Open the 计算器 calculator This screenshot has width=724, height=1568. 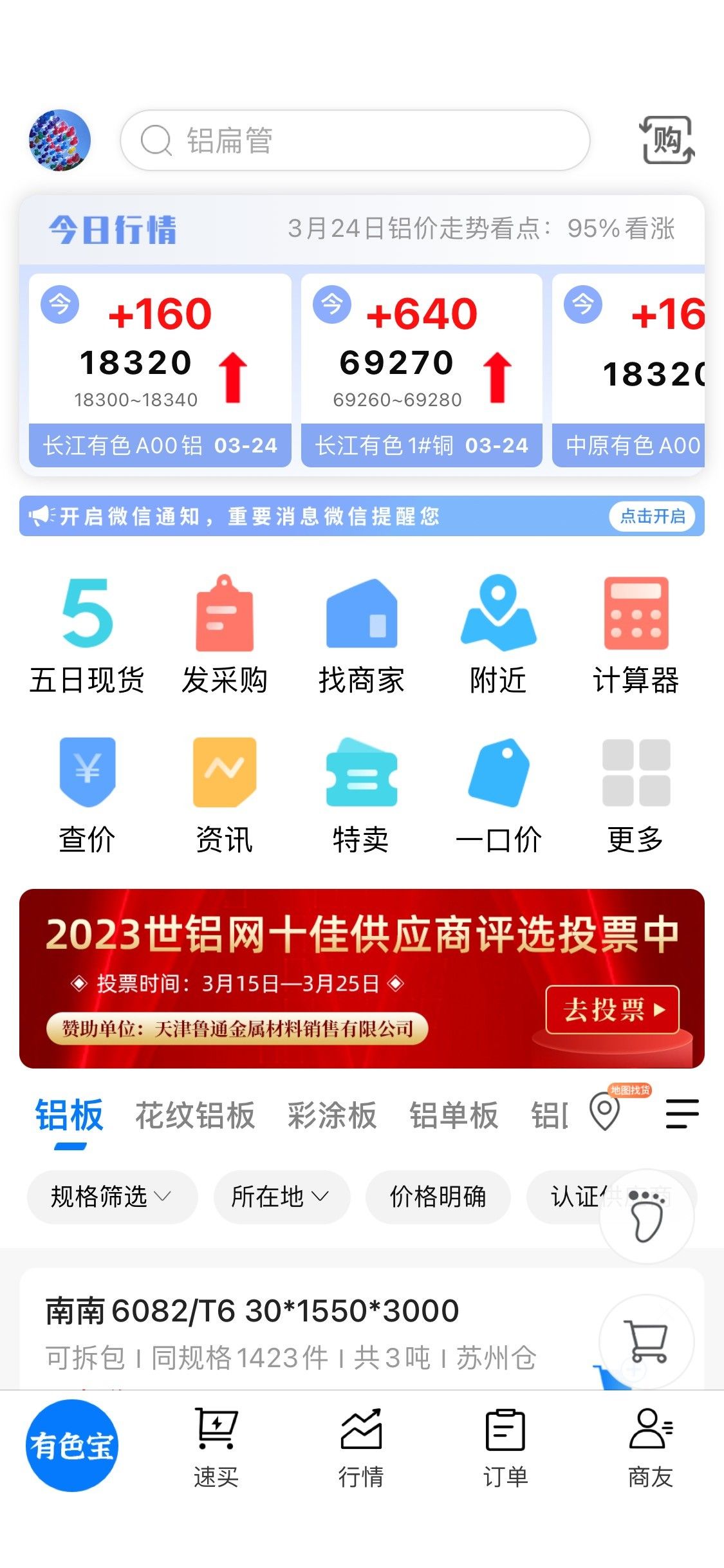(x=636, y=635)
